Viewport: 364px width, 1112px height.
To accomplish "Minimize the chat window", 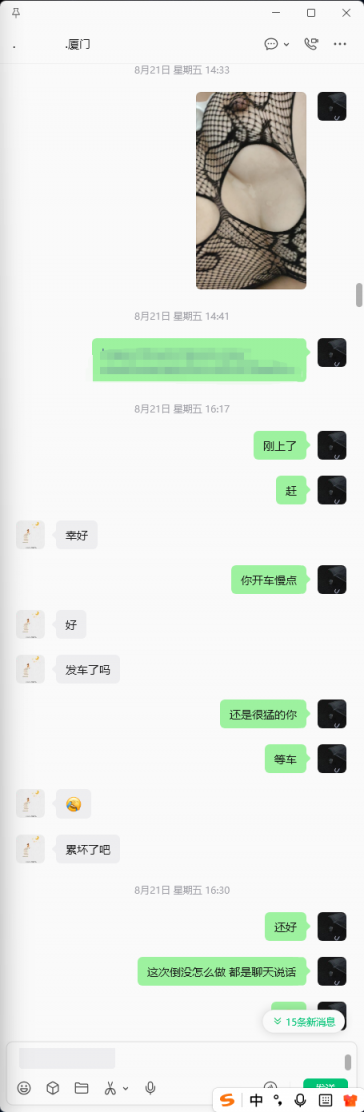I will [276, 13].
